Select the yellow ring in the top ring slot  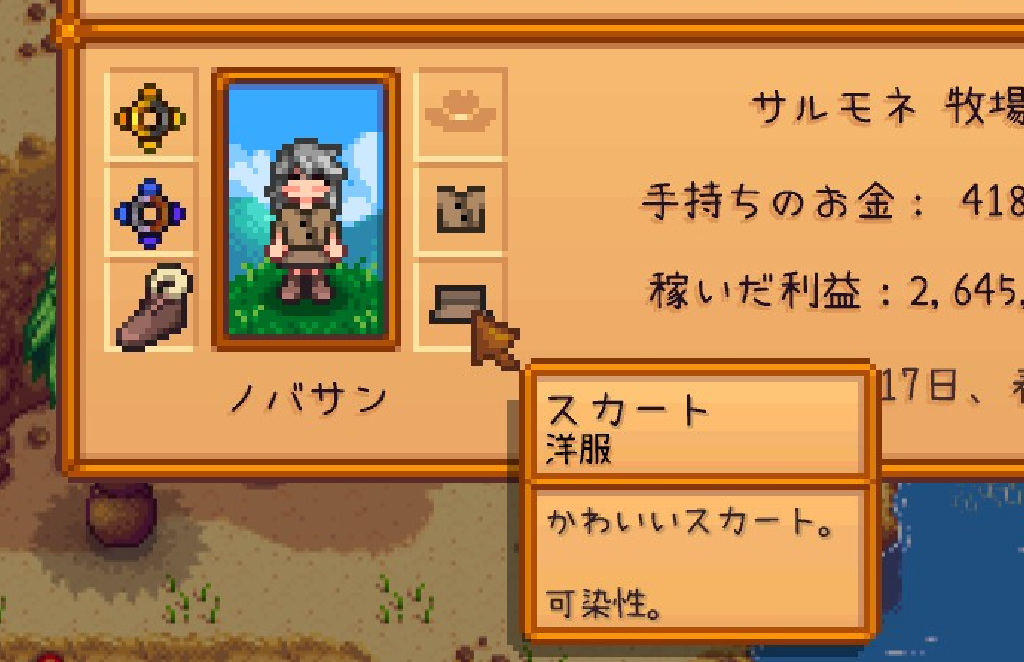pos(150,118)
